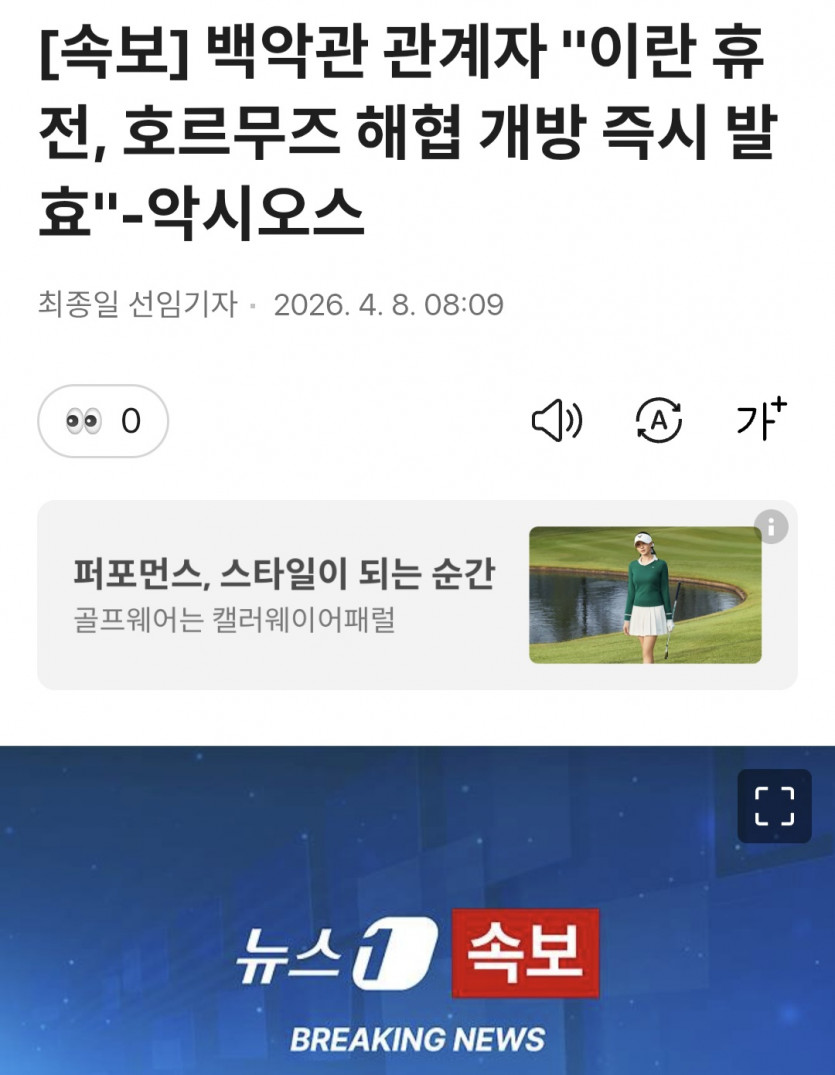Open the ad info icon

pyautogui.click(x=771, y=526)
